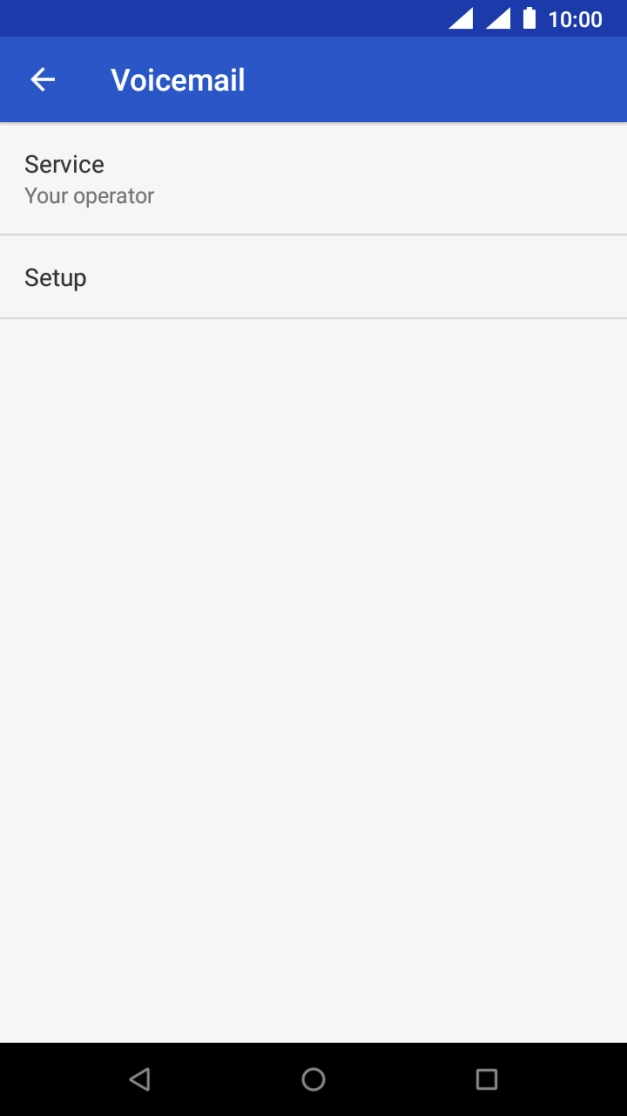Open the voicemail Setup option
This screenshot has width=627, height=1116.
pyautogui.click(x=313, y=277)
